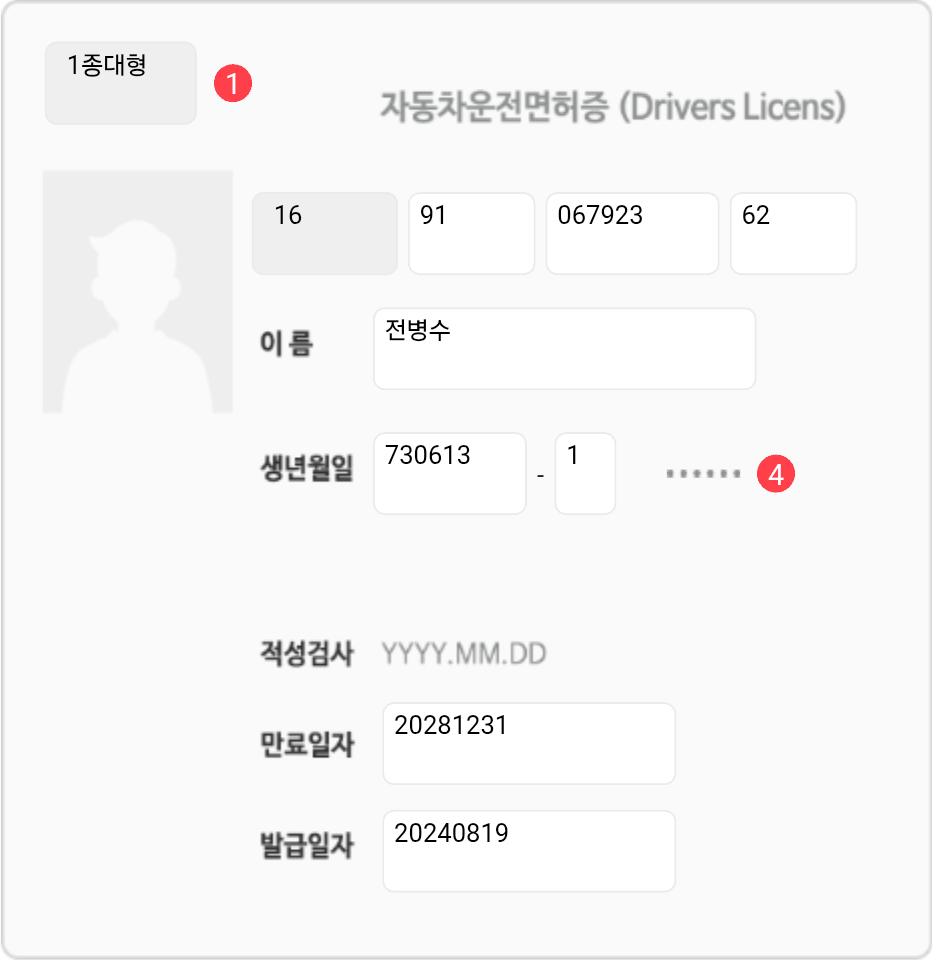Select the 1종대형 license type box

click(120, 83)
